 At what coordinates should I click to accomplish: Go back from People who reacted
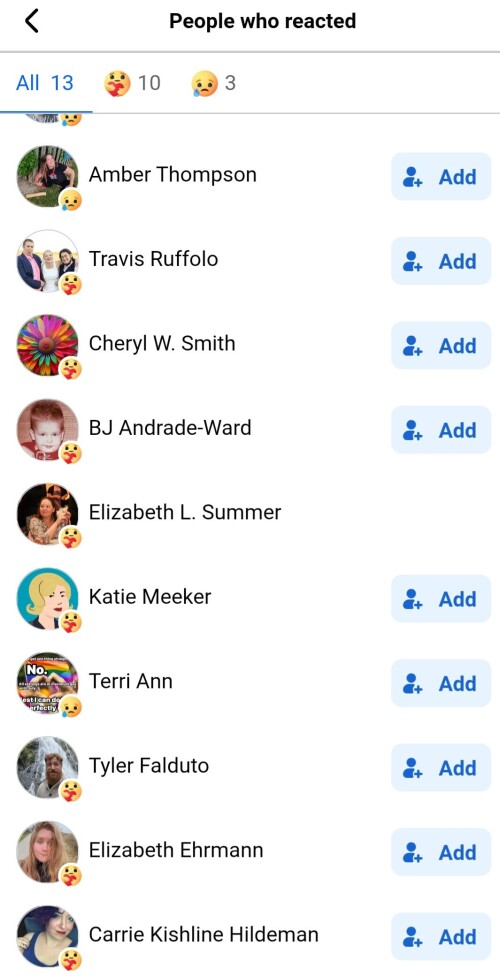pos(31,21)
